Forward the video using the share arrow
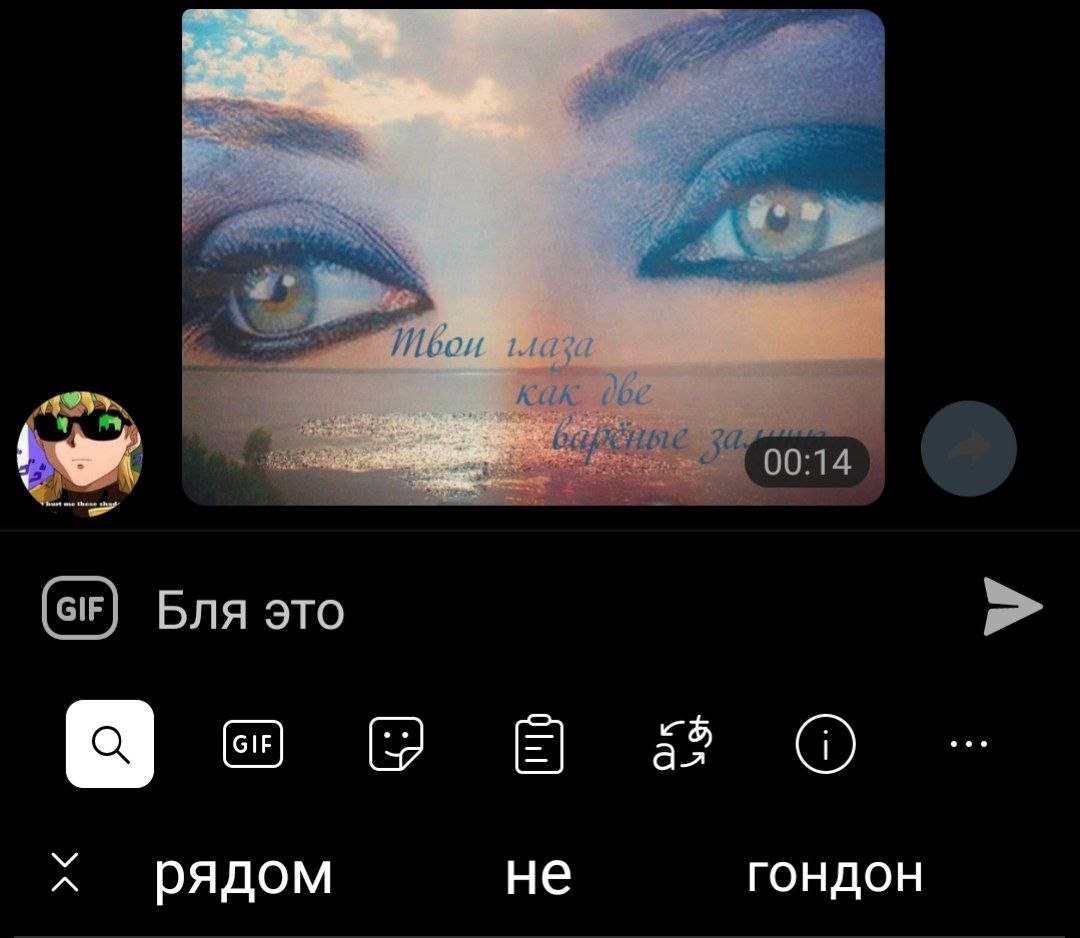Screen dimensions: 1080x938 968,448
